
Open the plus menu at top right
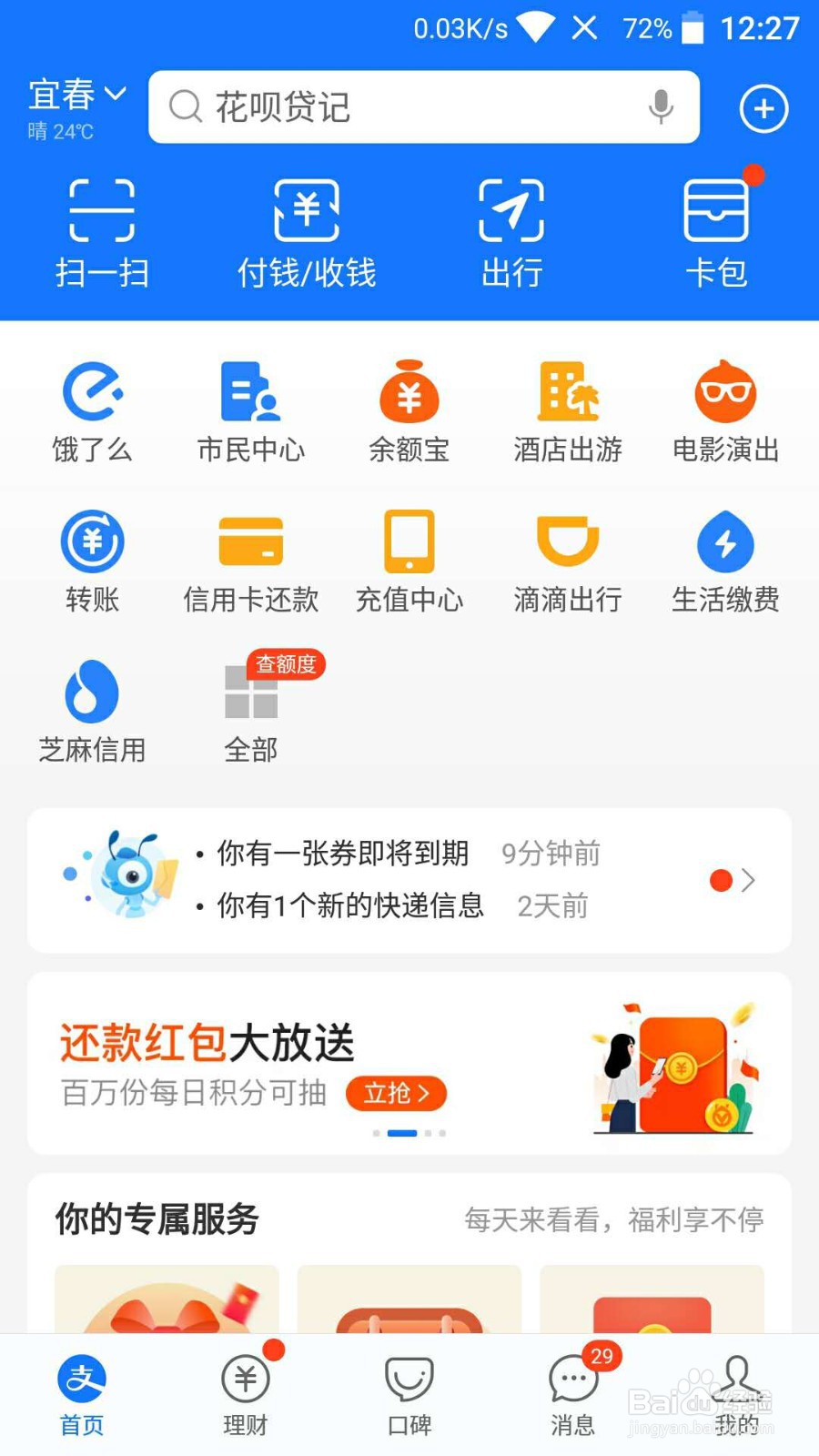coord(763,108)
